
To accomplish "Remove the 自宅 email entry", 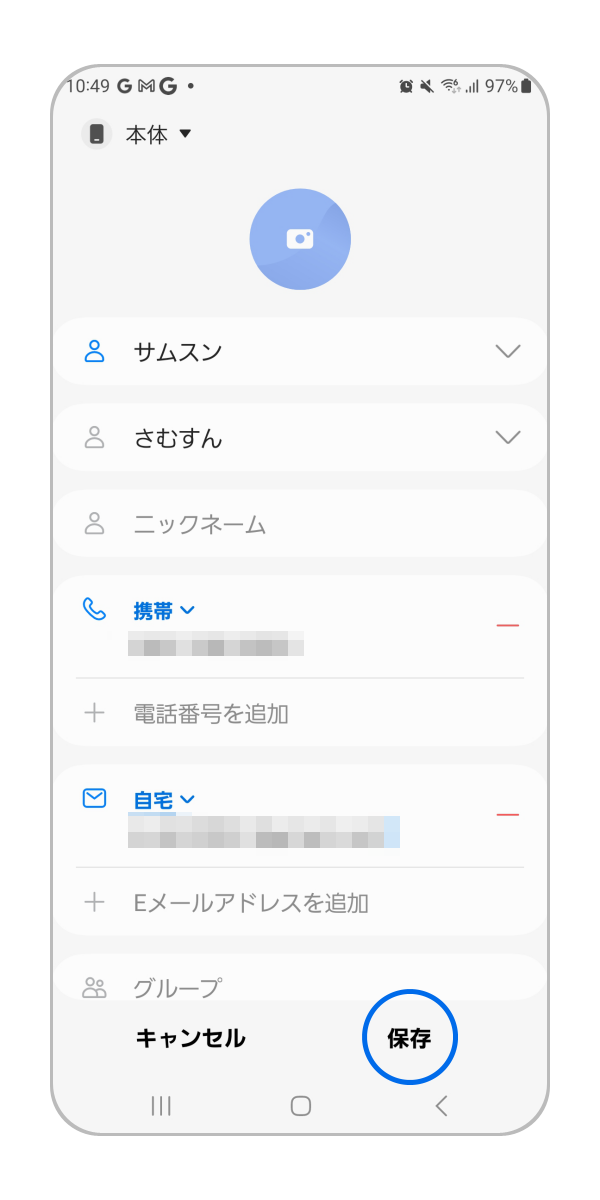I will pos(508,815).
